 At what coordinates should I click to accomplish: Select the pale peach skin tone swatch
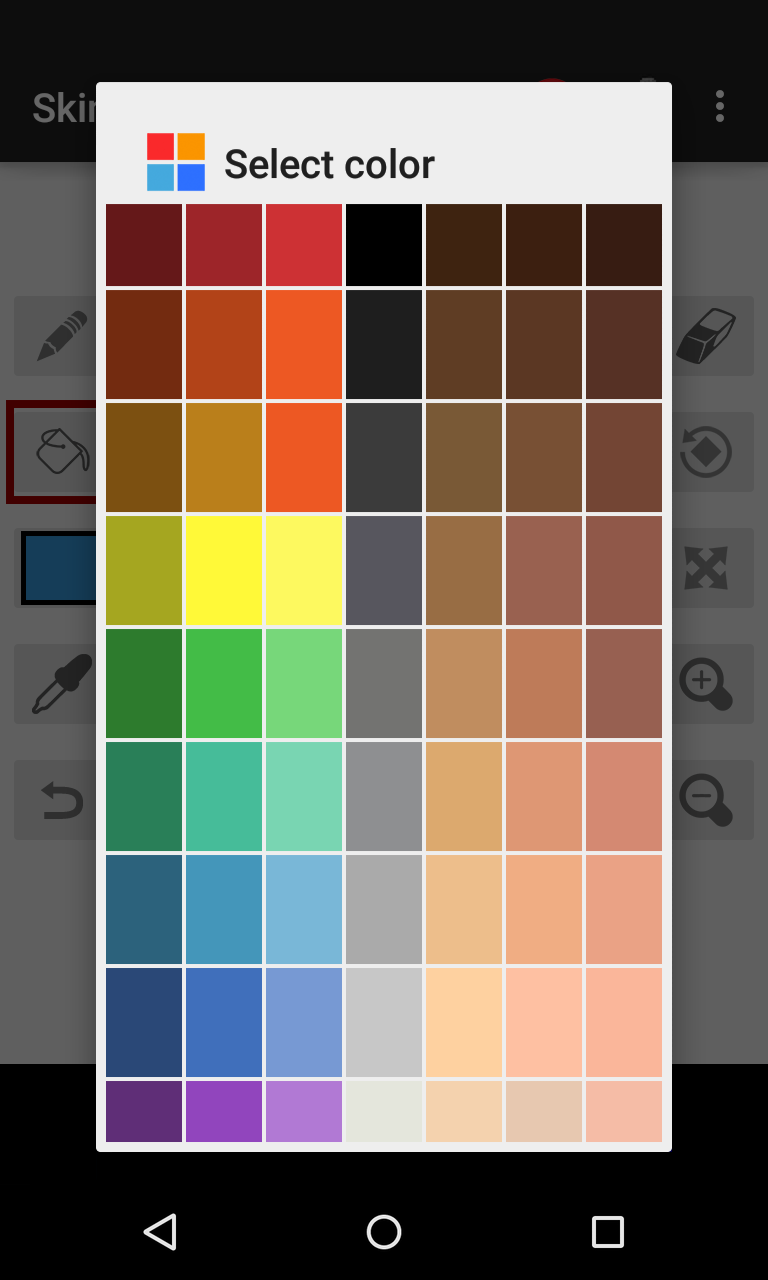click(464, 1022)
